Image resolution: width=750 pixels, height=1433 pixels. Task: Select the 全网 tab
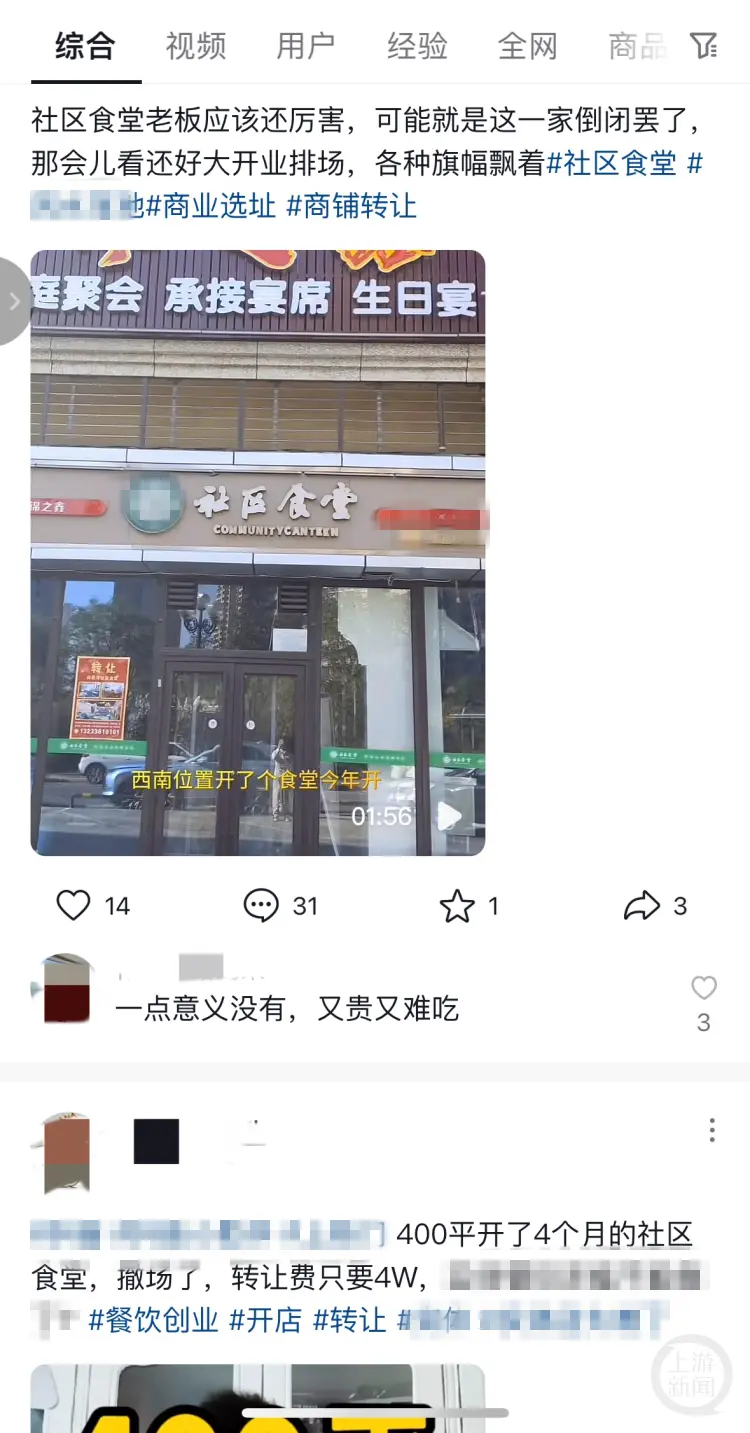[527, 46]
